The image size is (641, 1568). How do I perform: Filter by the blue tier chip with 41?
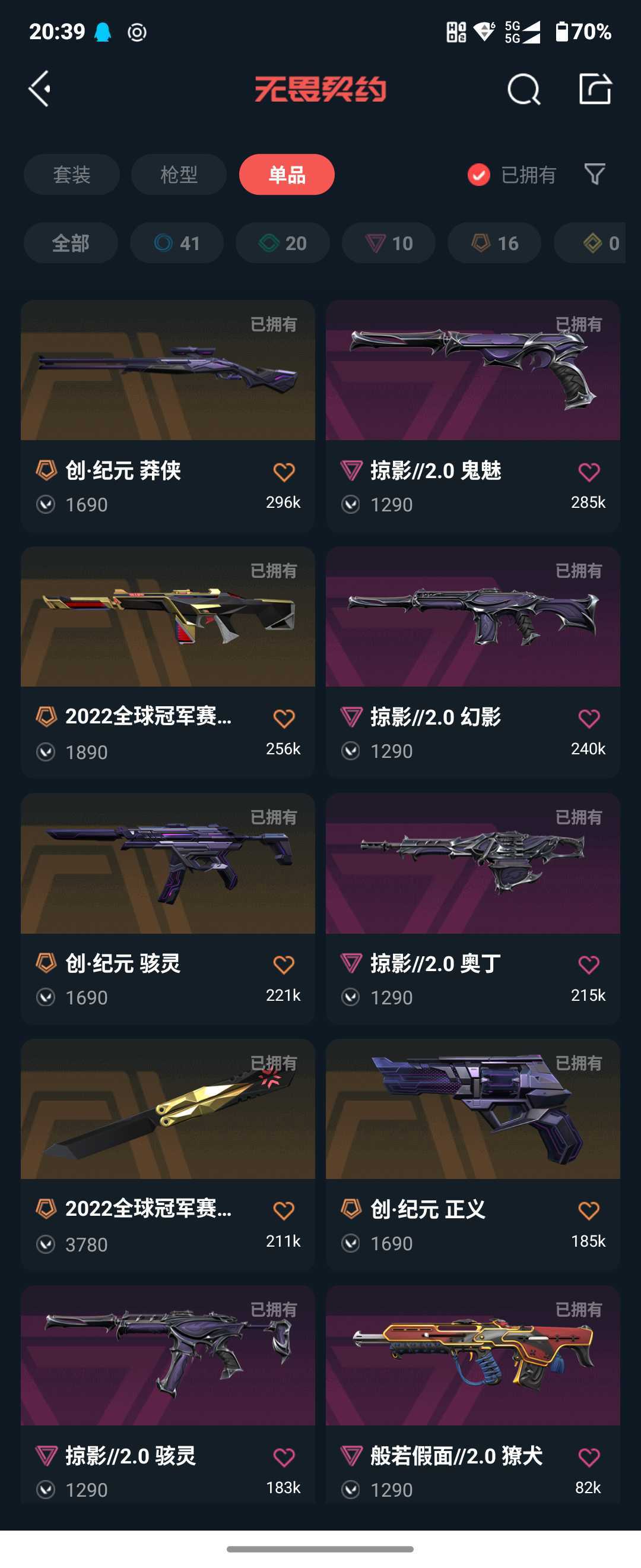[177, 243]
